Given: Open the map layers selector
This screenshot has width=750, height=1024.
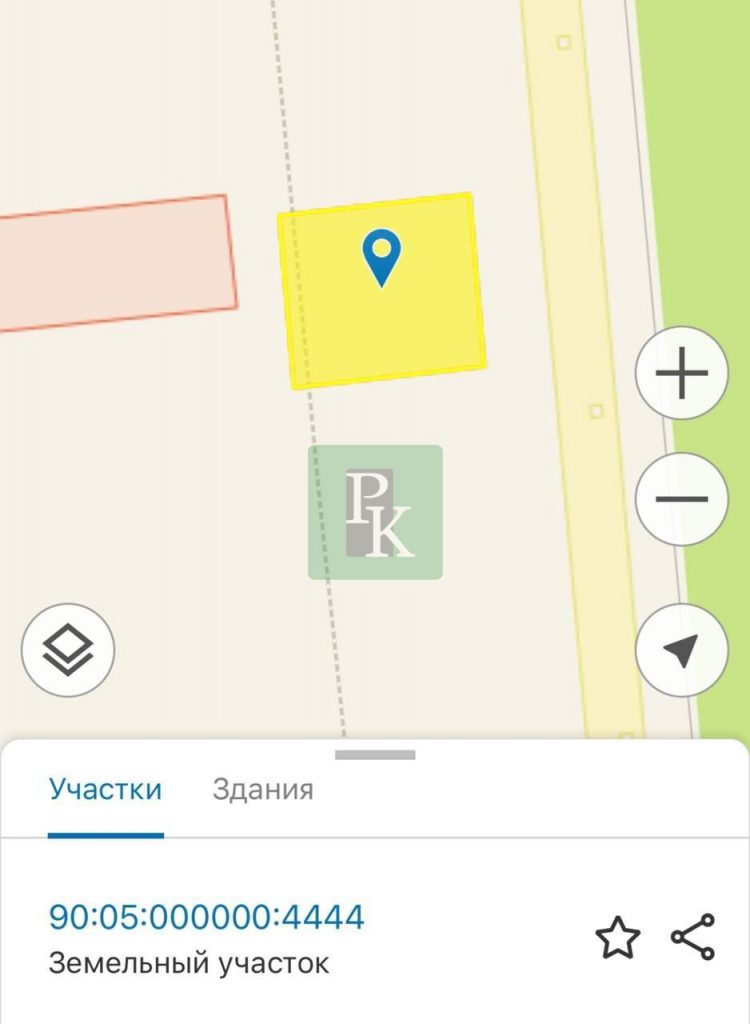Looking at the screenshot, I should (68, 650).
